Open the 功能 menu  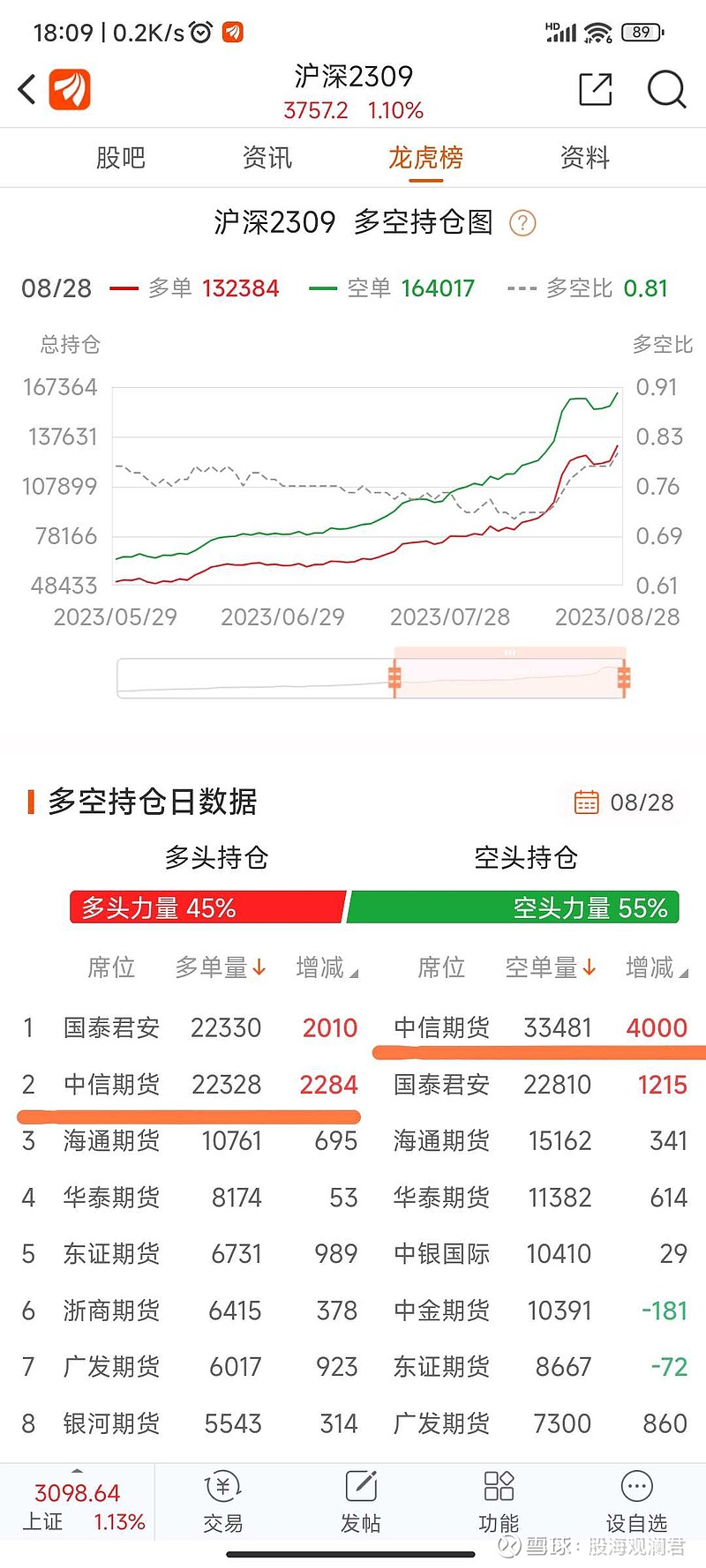tap(499, 1502)
